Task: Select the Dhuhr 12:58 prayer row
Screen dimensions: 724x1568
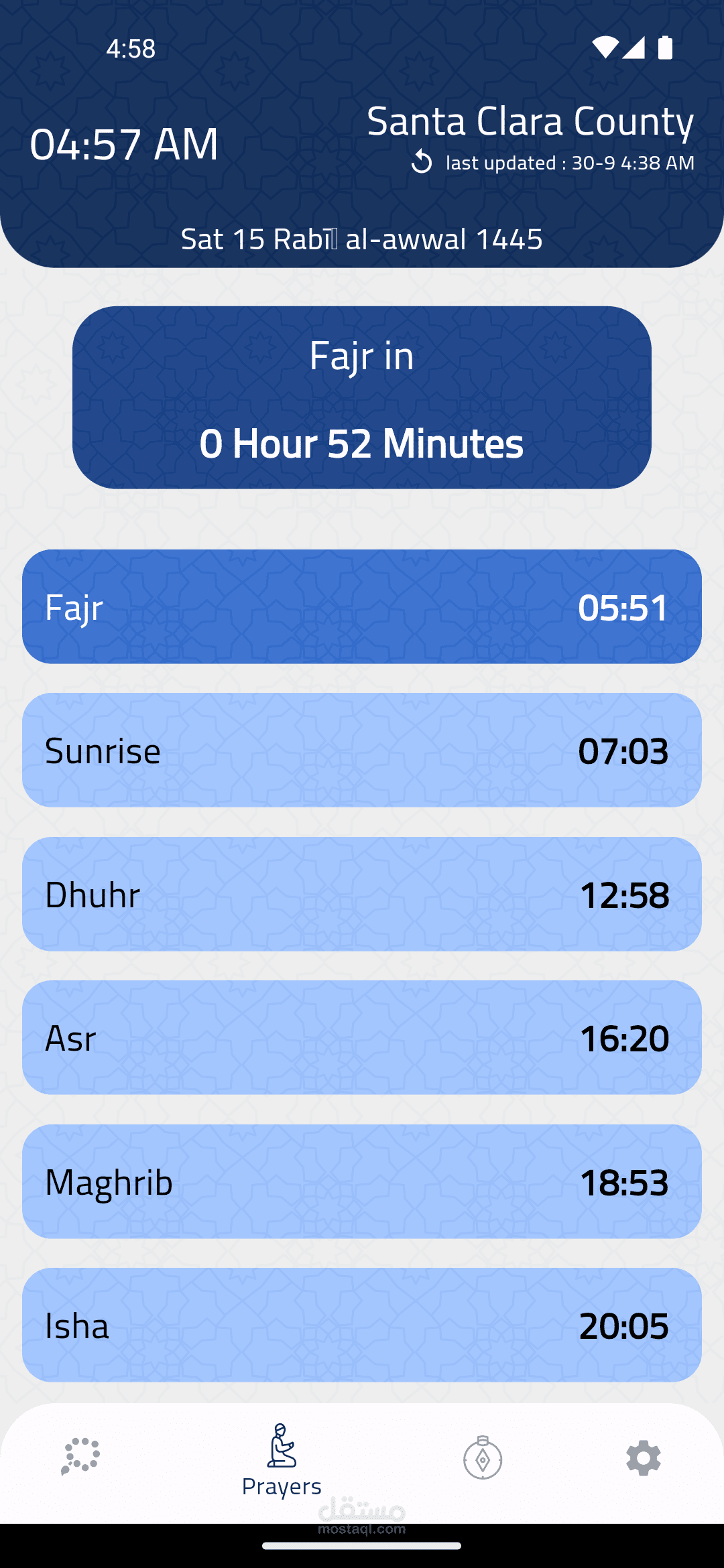Action: pyautogui.click(x=362, y=895)
